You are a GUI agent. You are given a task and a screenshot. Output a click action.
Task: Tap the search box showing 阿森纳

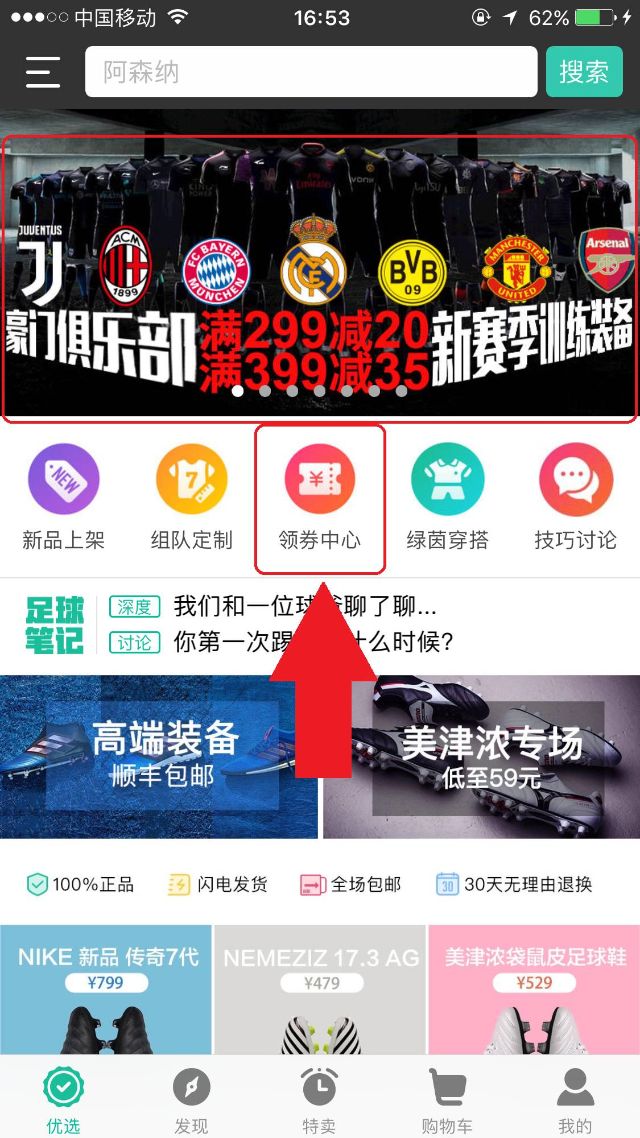310,72
